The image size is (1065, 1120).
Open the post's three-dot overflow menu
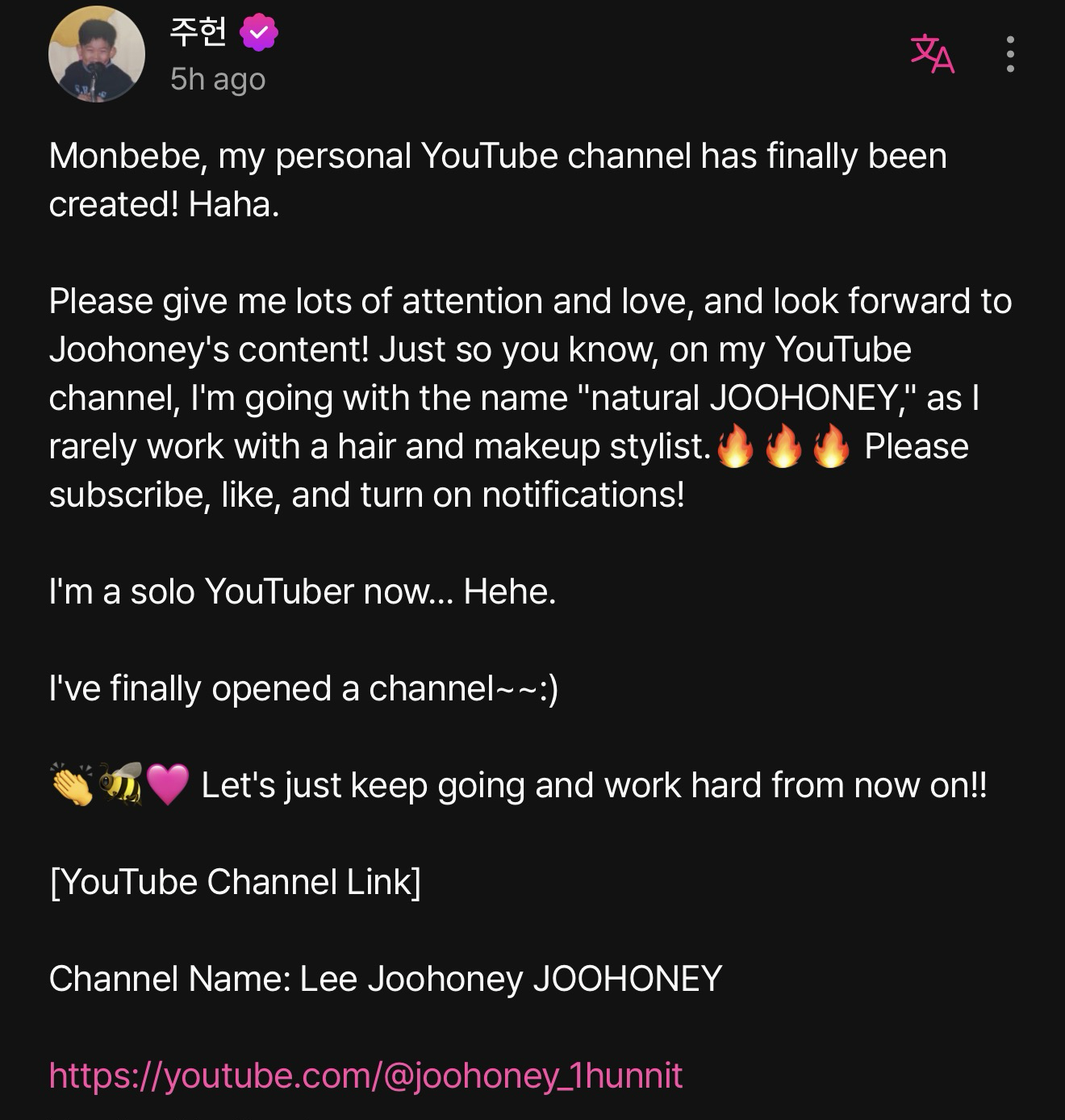coord(1009,54)
